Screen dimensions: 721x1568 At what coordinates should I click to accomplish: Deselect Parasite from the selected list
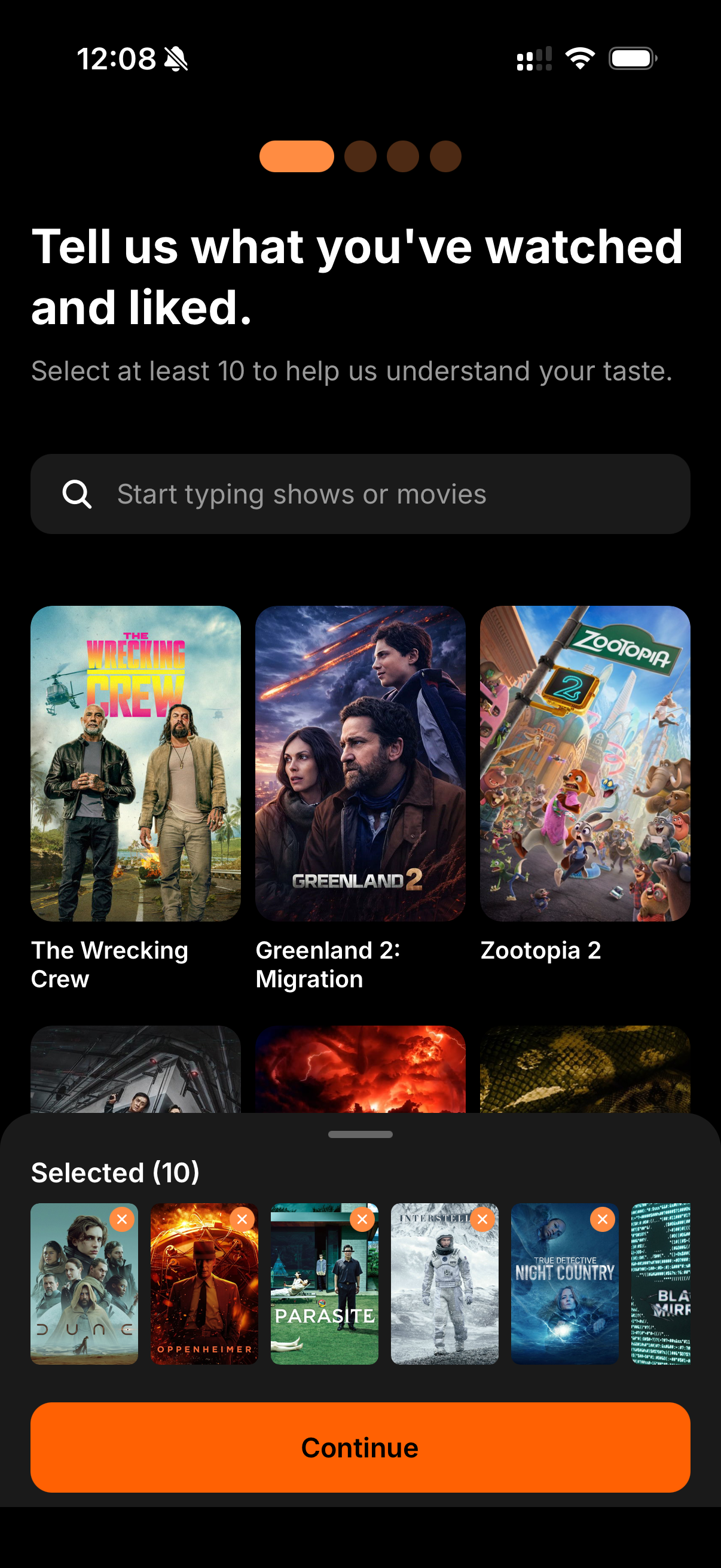pos(363,1219)
